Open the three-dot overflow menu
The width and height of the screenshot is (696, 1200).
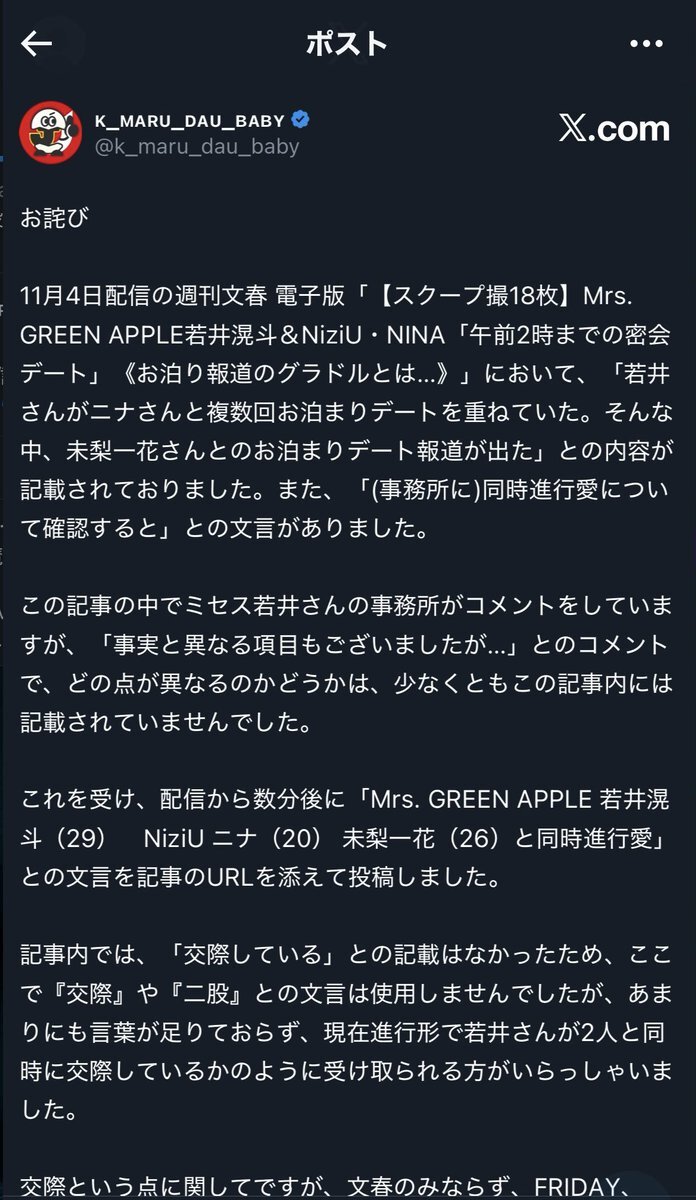[x=647, y=44]
